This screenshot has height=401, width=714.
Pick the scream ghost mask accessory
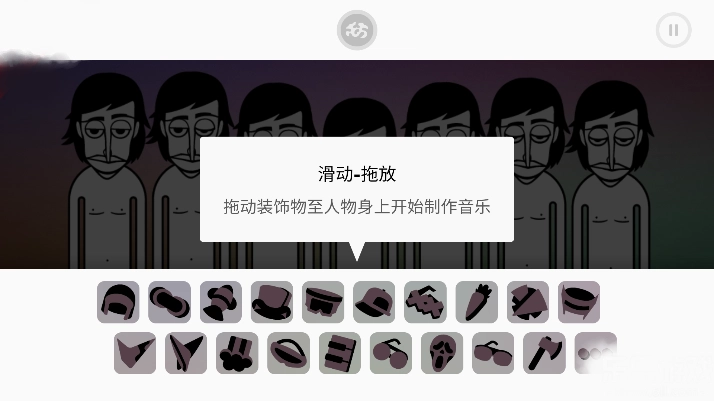pos(442,353)
